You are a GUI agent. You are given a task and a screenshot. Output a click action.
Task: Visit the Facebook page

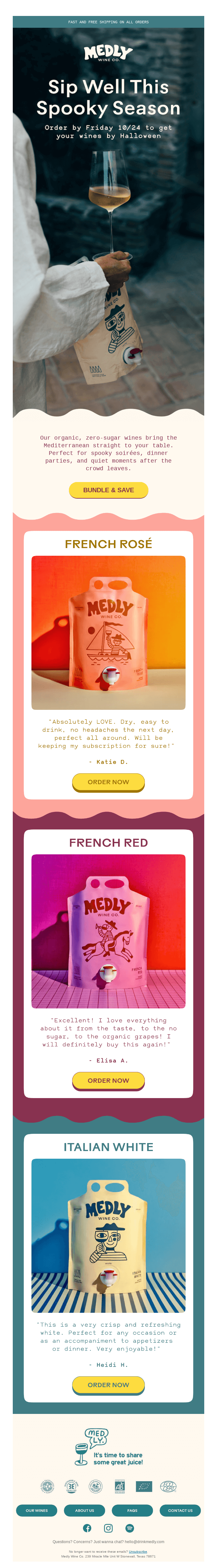point(87,1528)
